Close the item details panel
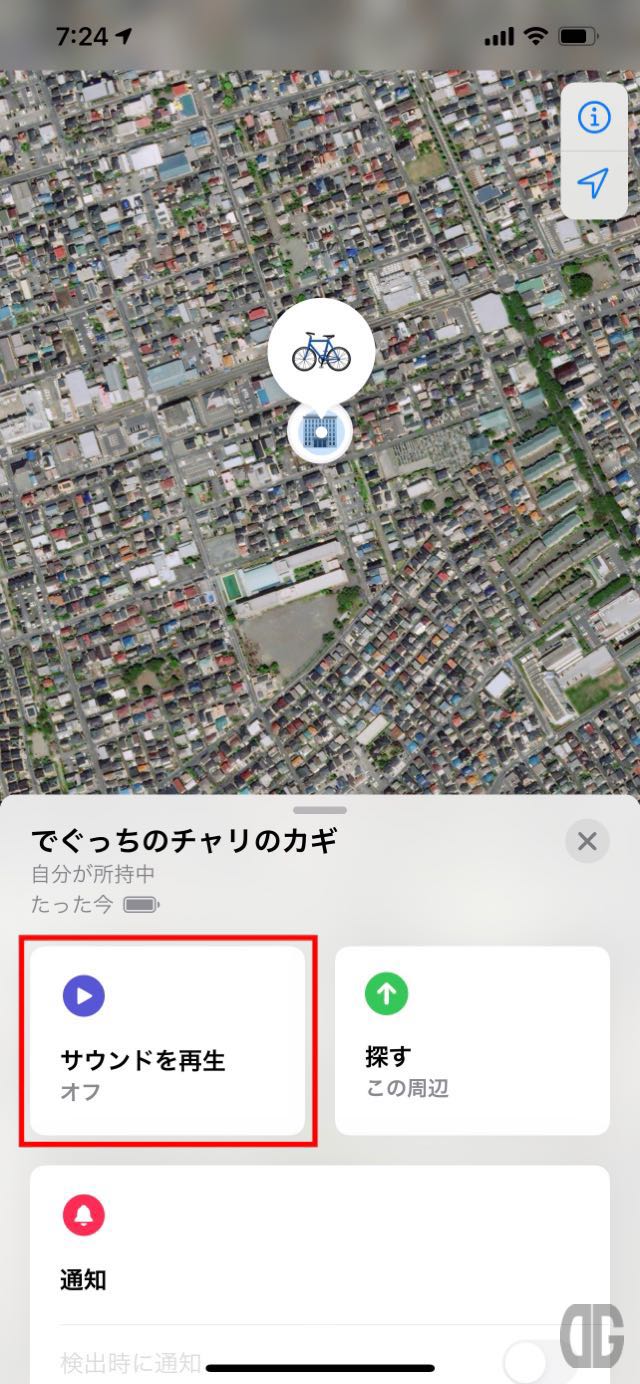640x1384 pixels. (x=587, y=842)
